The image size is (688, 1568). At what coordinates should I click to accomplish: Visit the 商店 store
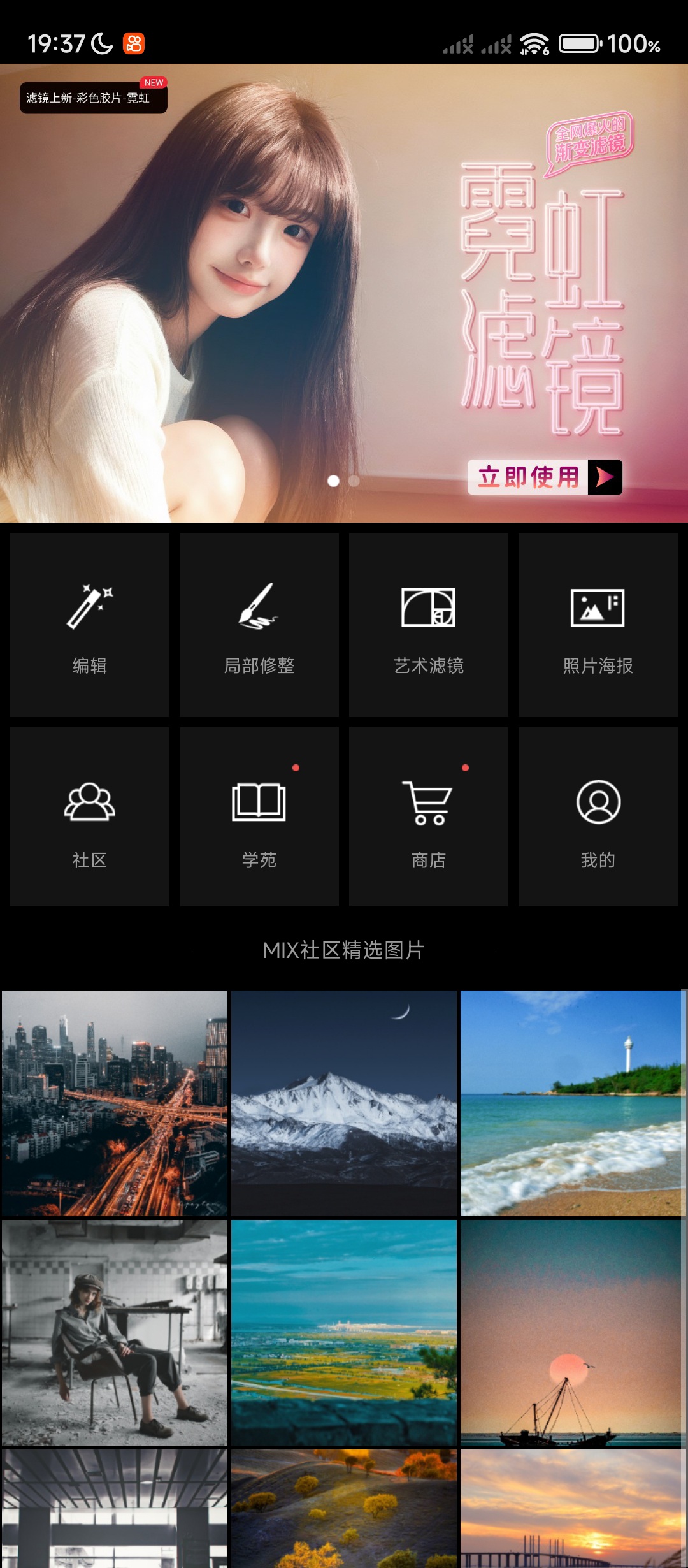pos(428,817)
